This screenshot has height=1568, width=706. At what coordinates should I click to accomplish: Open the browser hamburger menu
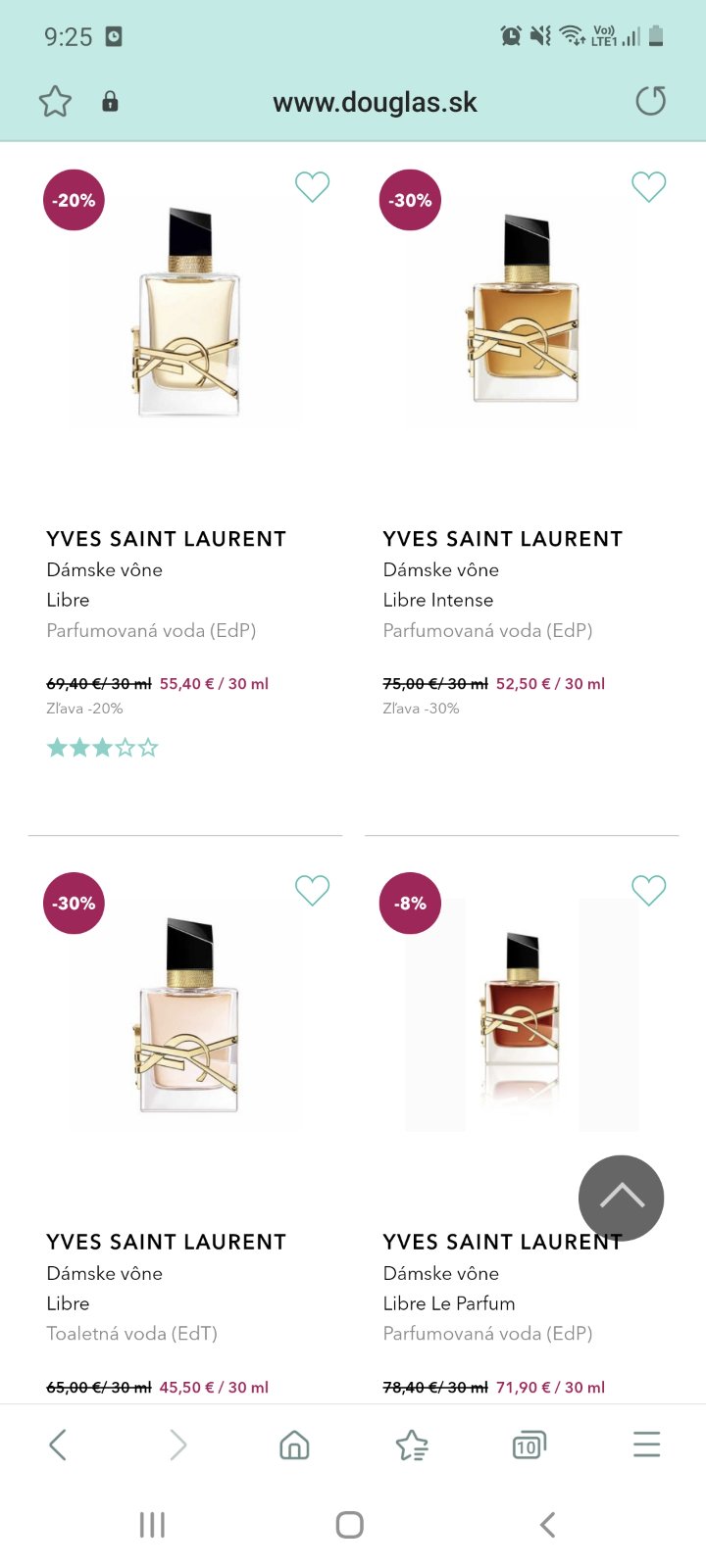point(646,1445)
